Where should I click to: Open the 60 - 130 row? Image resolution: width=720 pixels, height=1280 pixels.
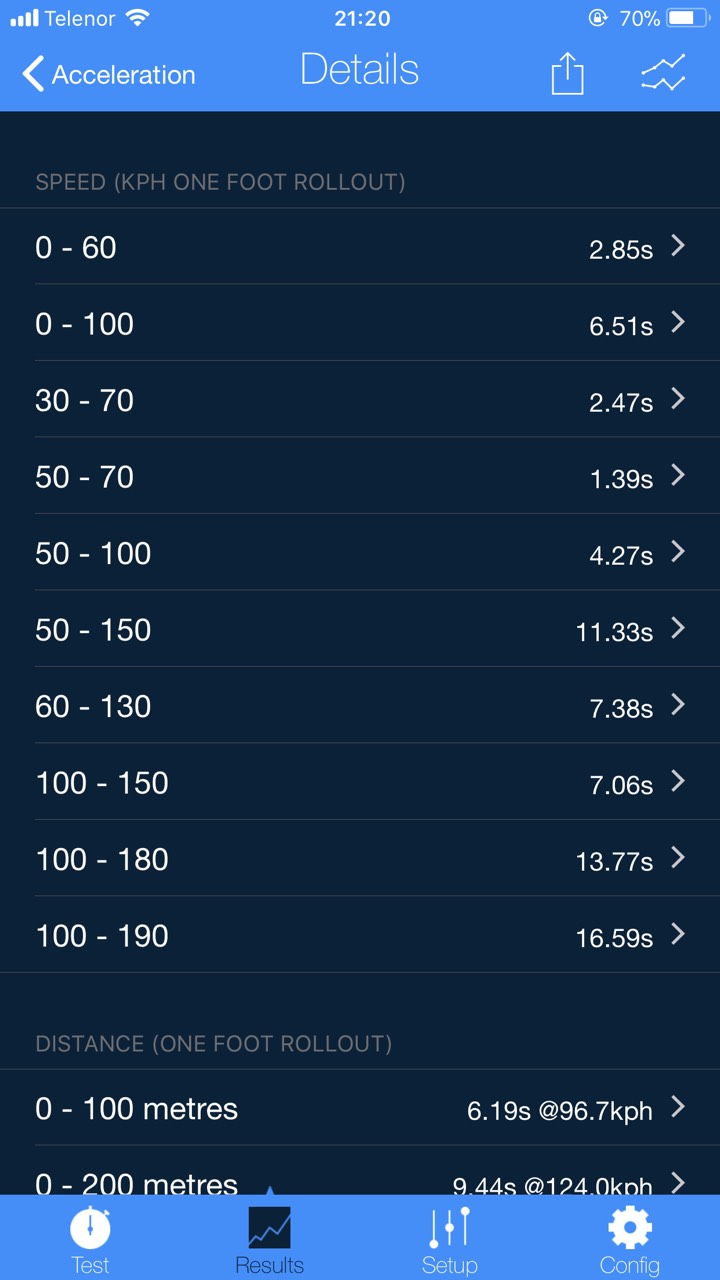[x=360, y=706]
